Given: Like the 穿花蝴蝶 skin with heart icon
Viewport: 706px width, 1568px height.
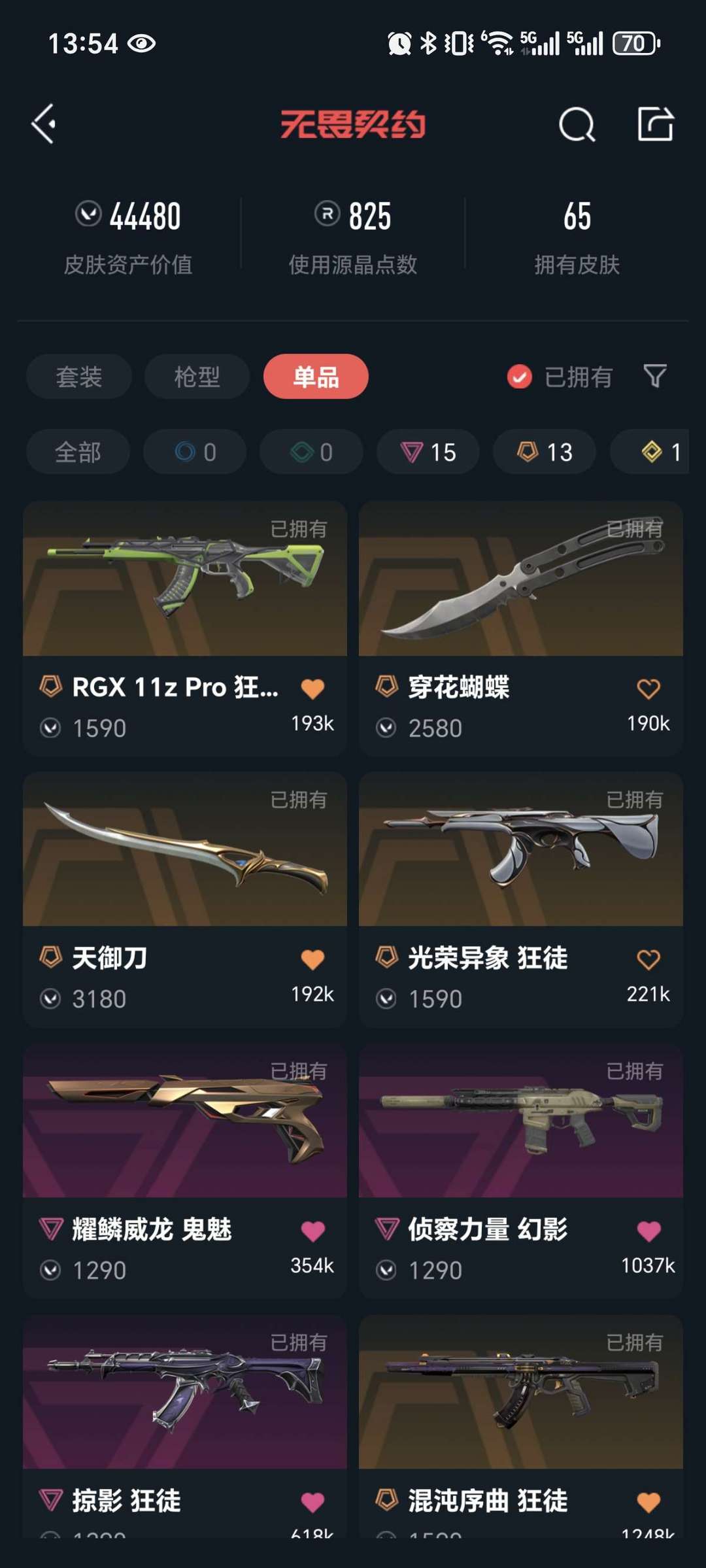Looking at the screenshot, I should [648, 689].
